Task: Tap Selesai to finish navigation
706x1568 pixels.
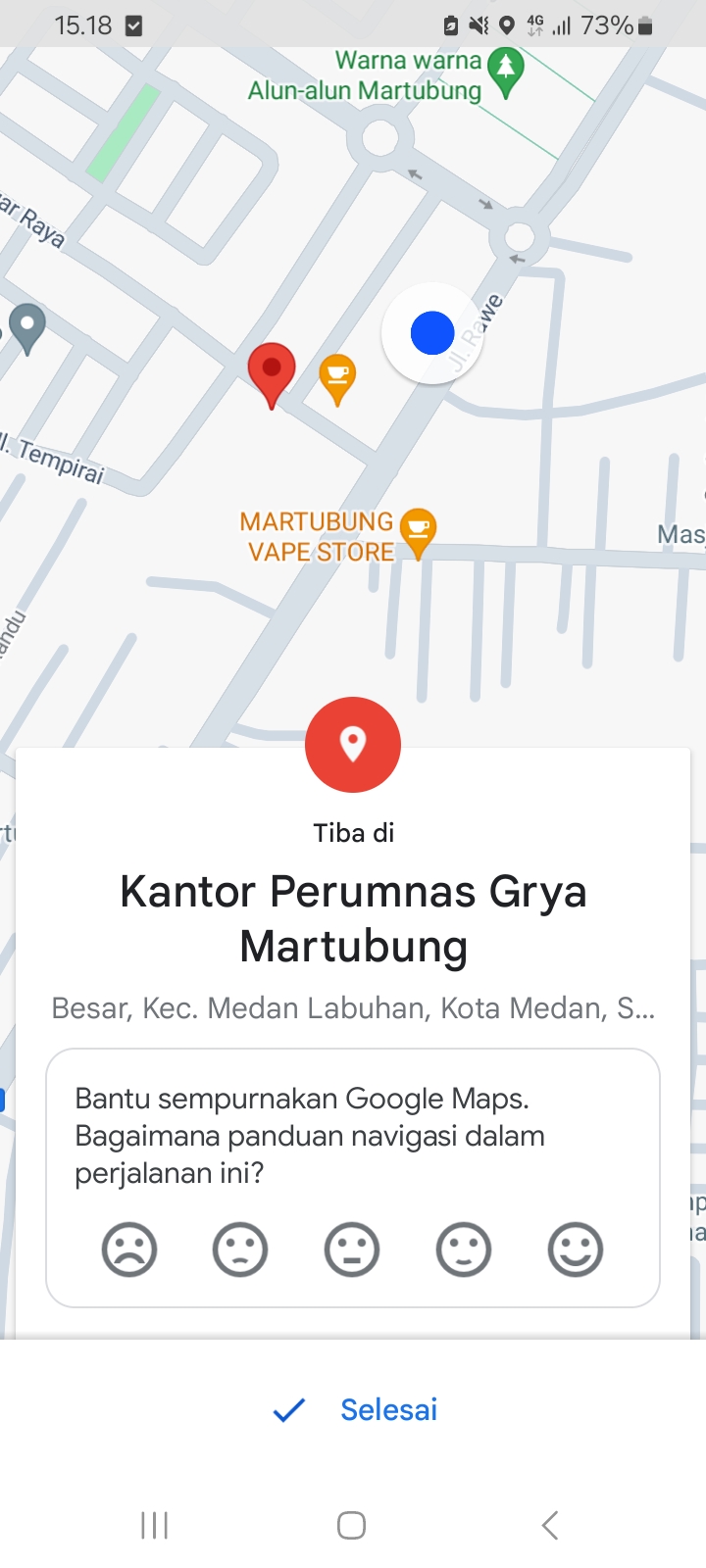Action: pos(355,1409)
